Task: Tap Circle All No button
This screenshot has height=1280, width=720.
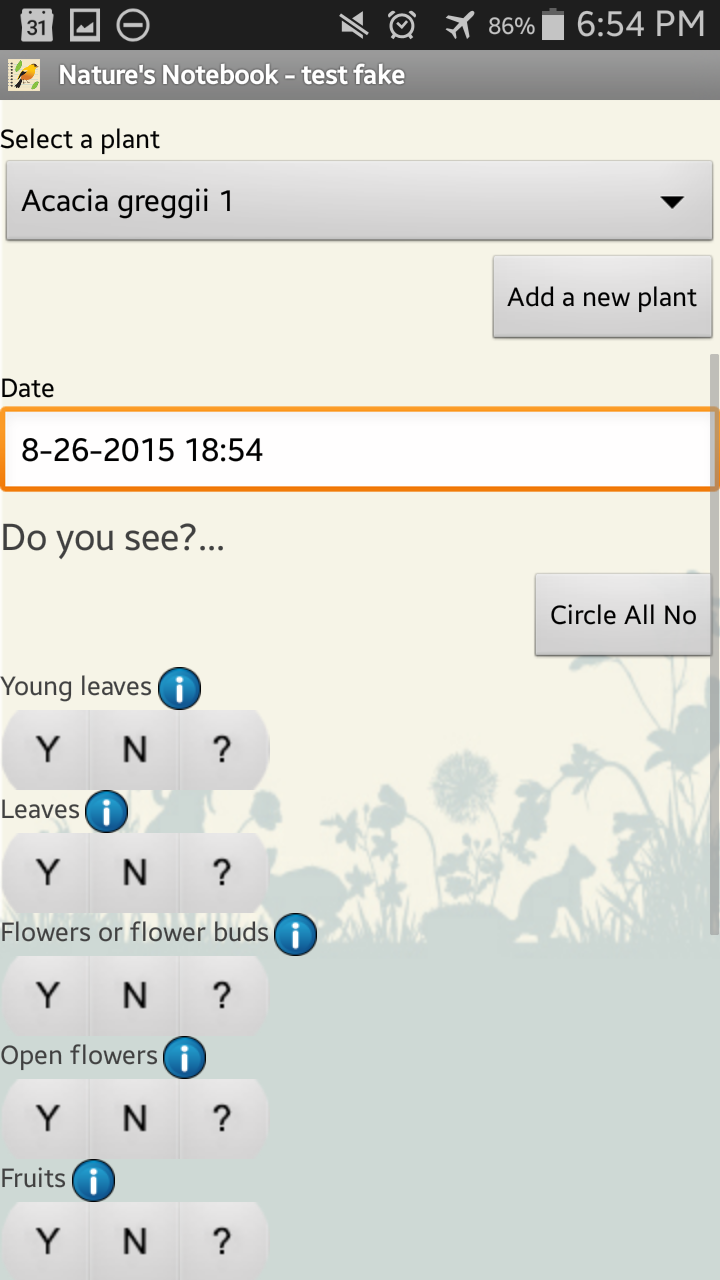Action: [x=623, y=615]
